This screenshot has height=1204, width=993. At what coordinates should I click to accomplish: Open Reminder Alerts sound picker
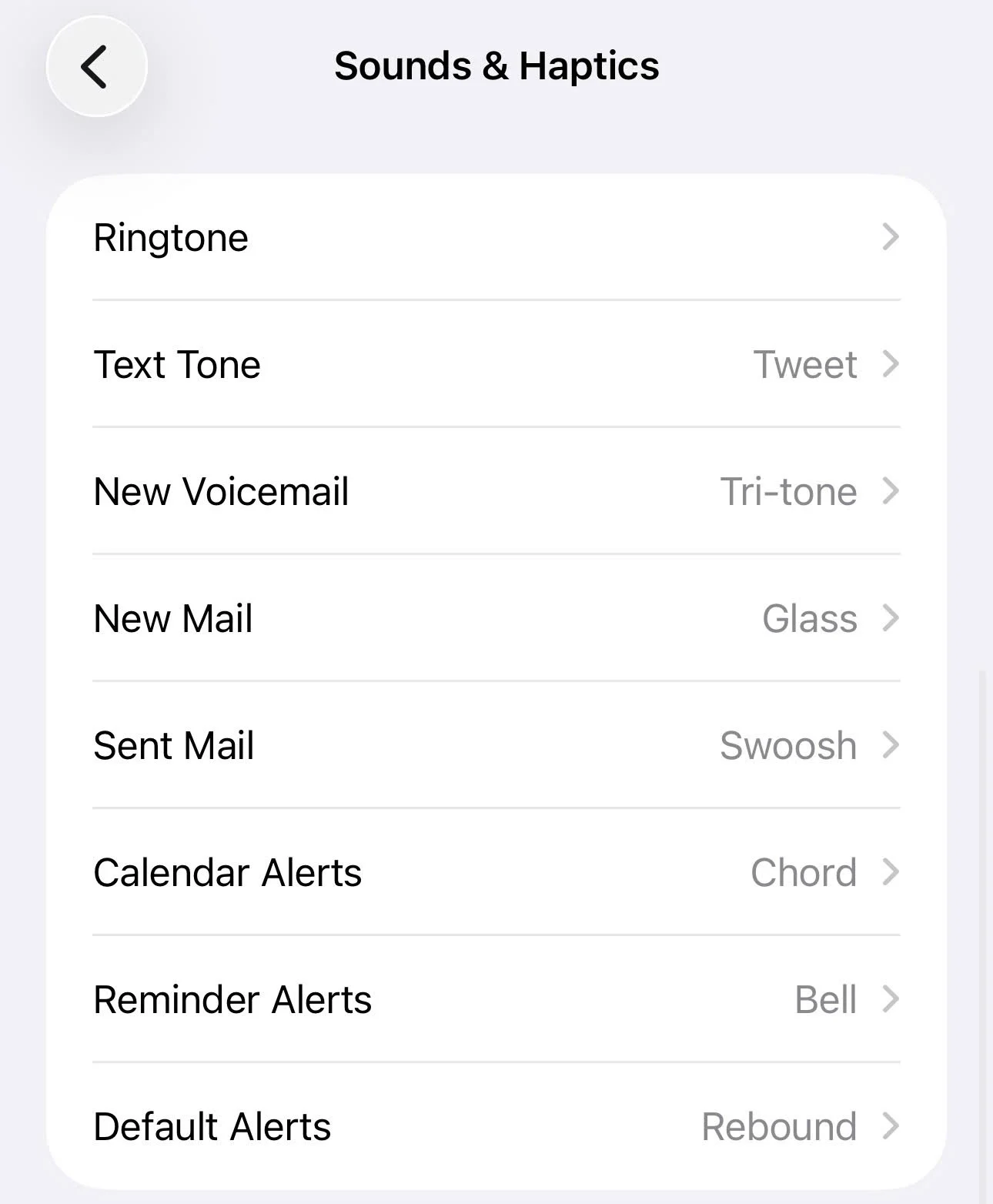[496, 999]
